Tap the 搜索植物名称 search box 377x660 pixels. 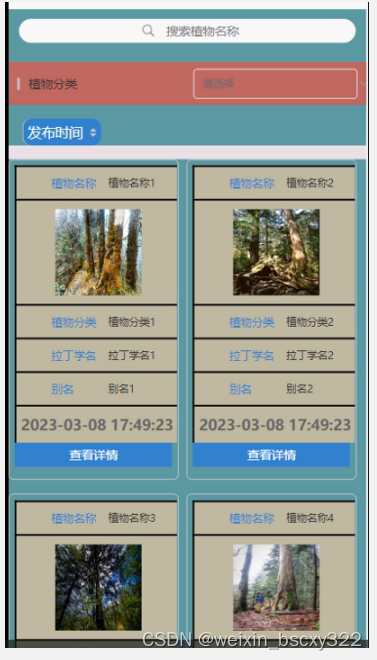(187, 31)
